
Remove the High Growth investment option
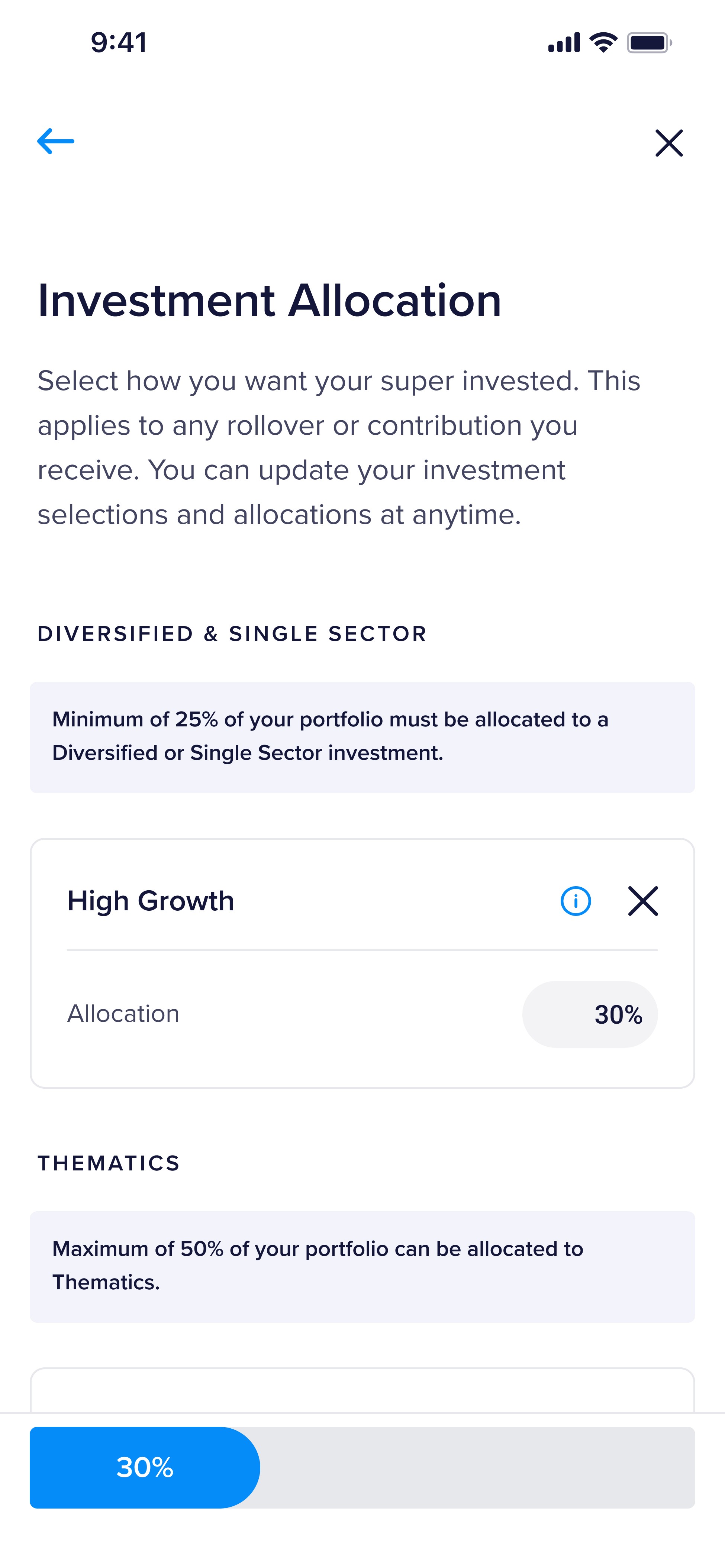(x=643, y=901)
